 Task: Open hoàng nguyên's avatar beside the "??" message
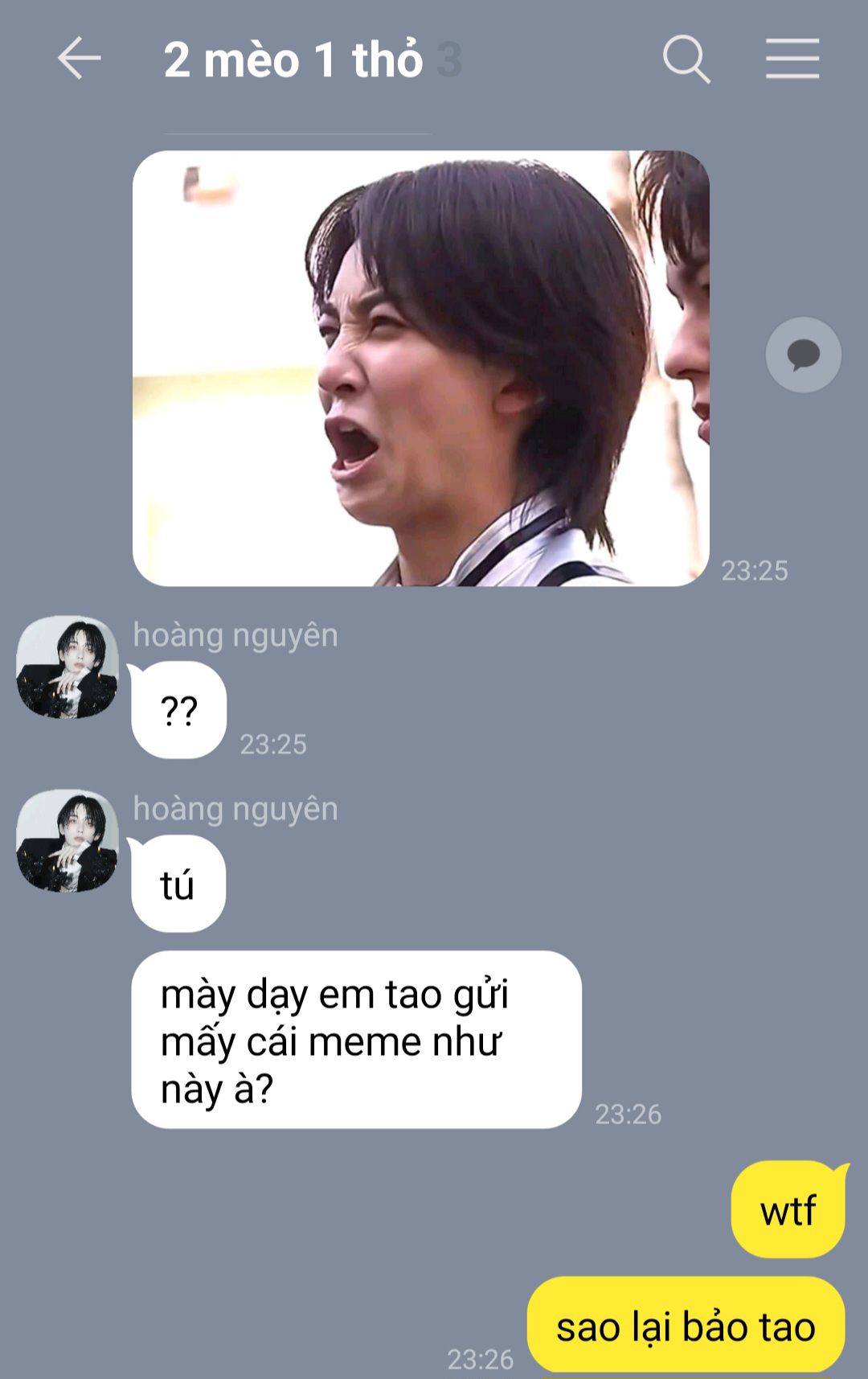[68, 667]
